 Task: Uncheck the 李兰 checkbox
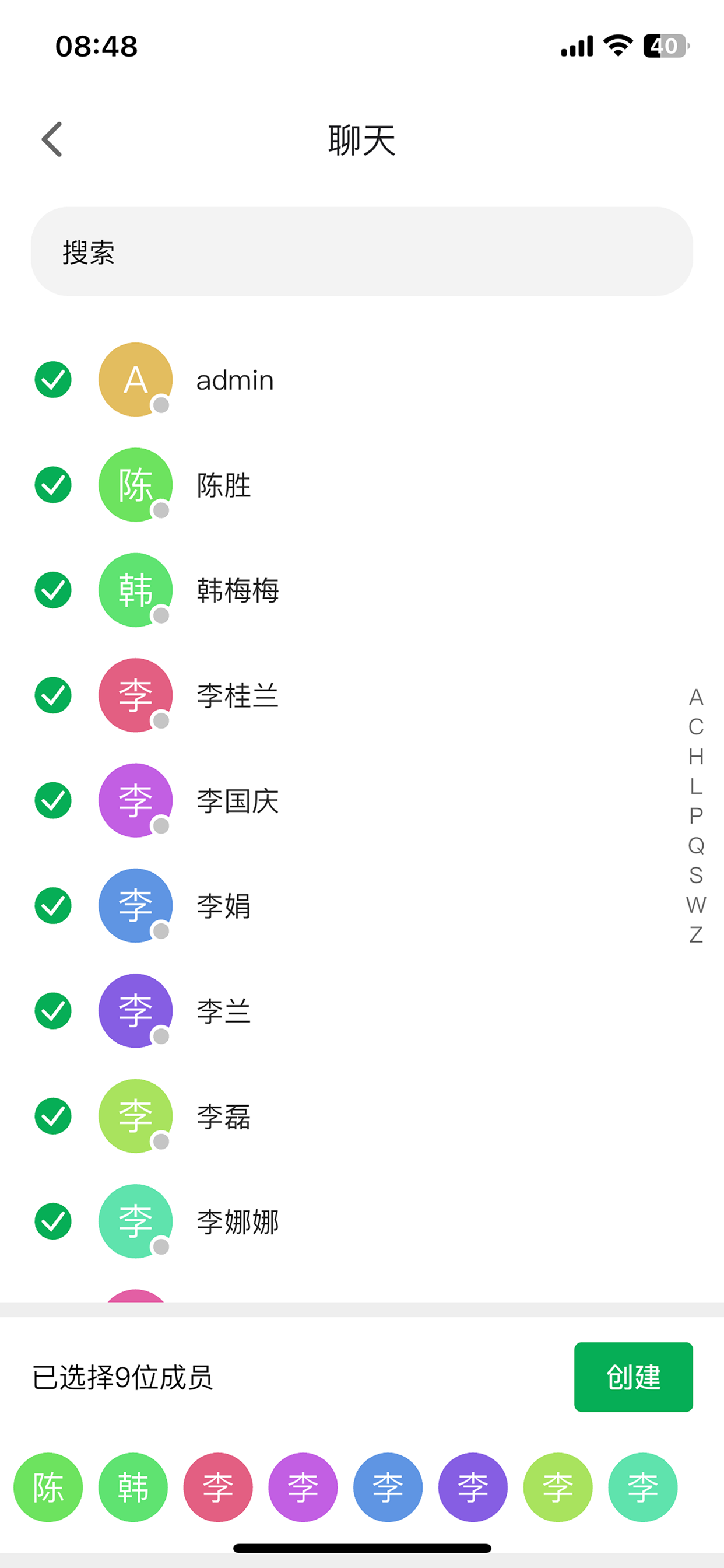click(x=53, y=1011)
